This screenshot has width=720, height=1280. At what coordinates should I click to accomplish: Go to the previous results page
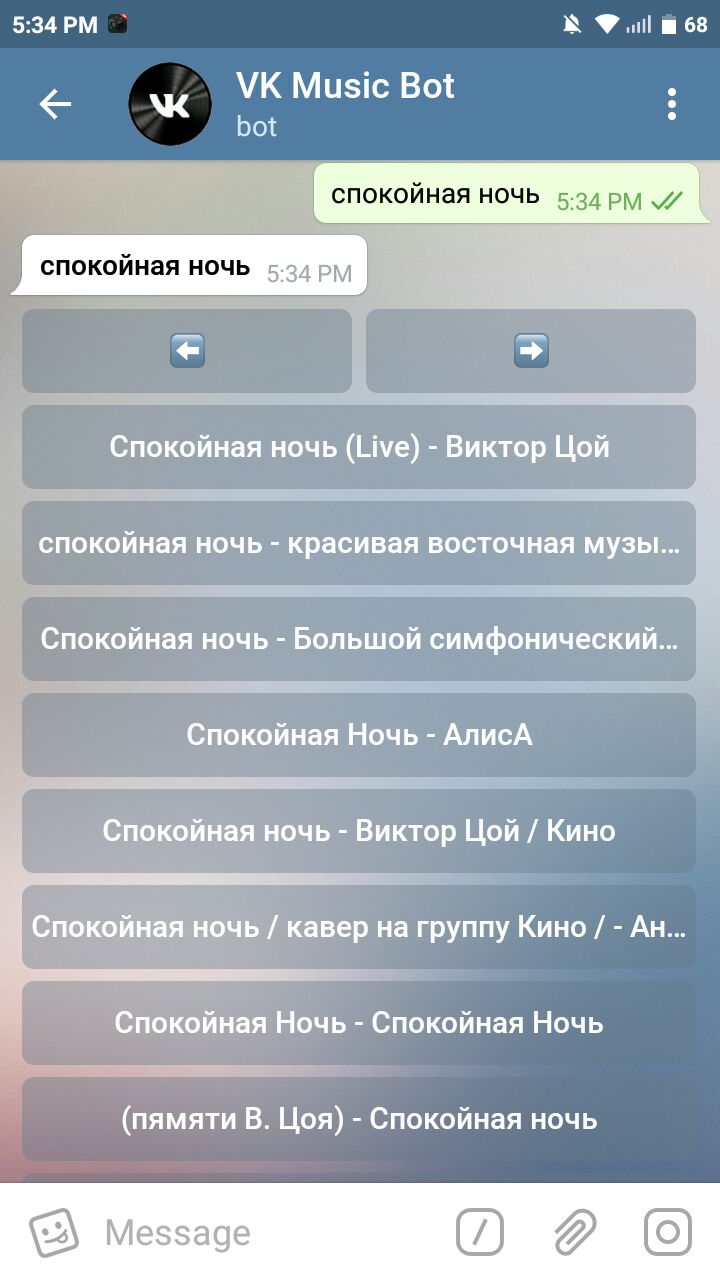[x=187, y=351]
